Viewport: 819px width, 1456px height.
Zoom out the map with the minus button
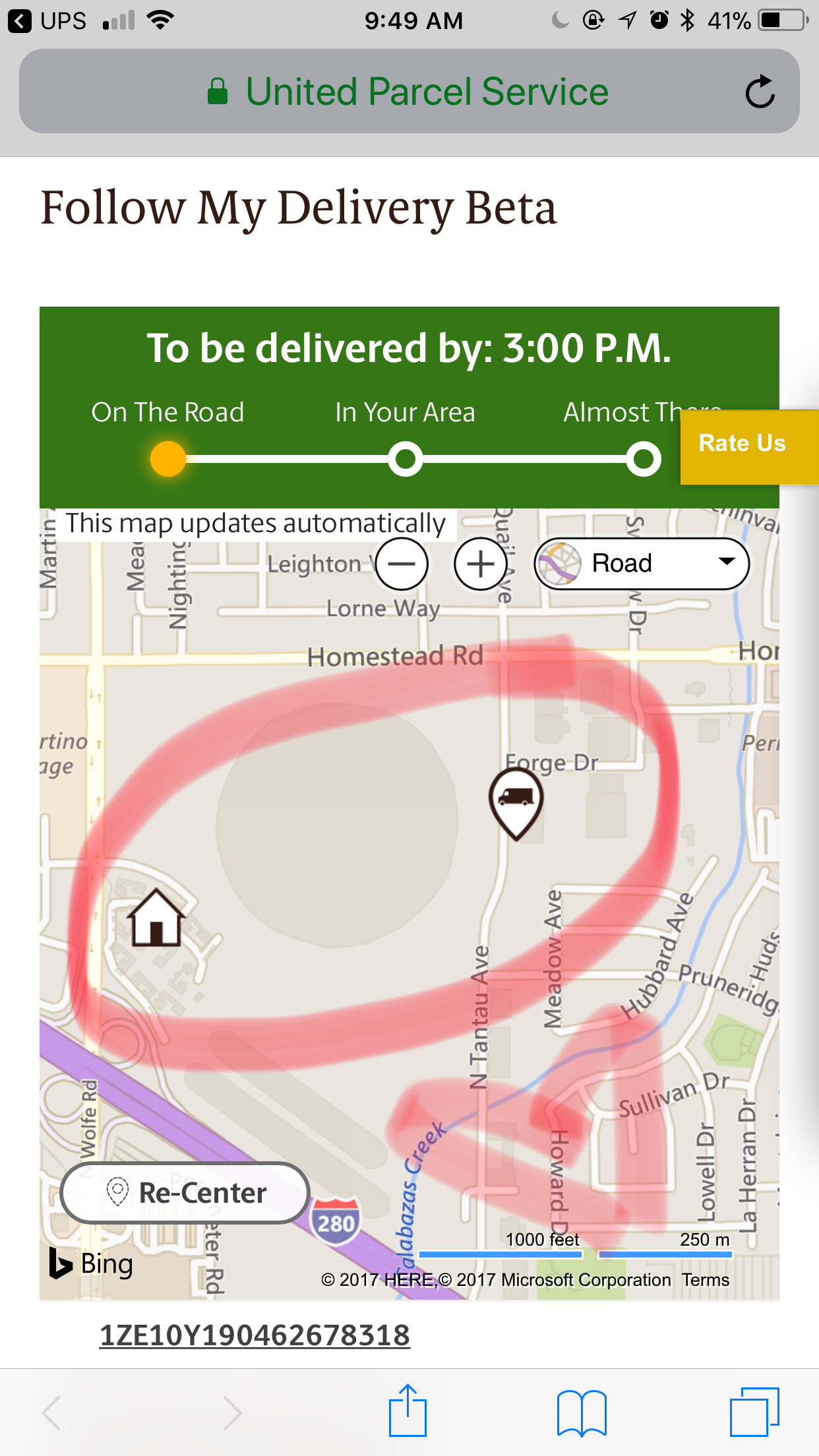coord(402,564)
